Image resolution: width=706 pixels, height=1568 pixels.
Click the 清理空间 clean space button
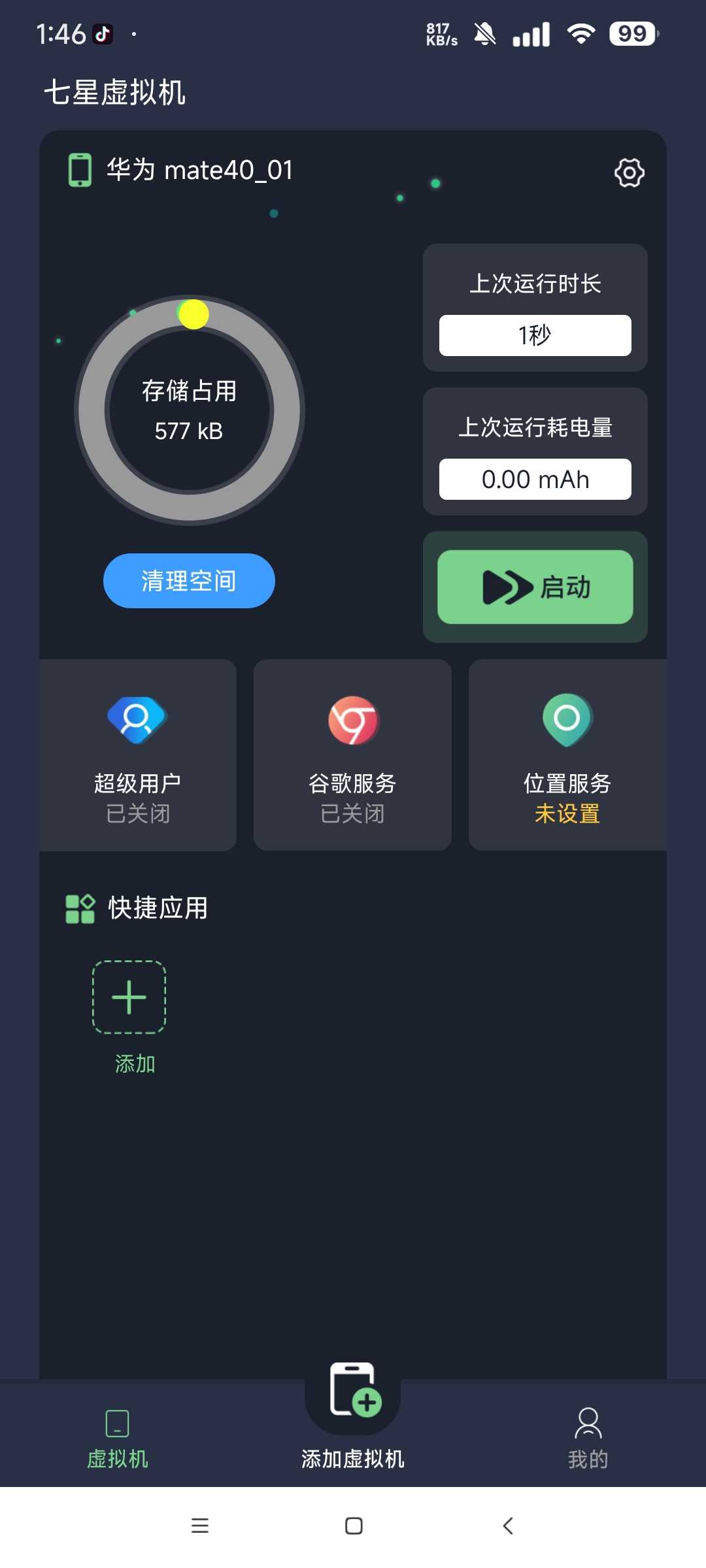click(188, 580)
